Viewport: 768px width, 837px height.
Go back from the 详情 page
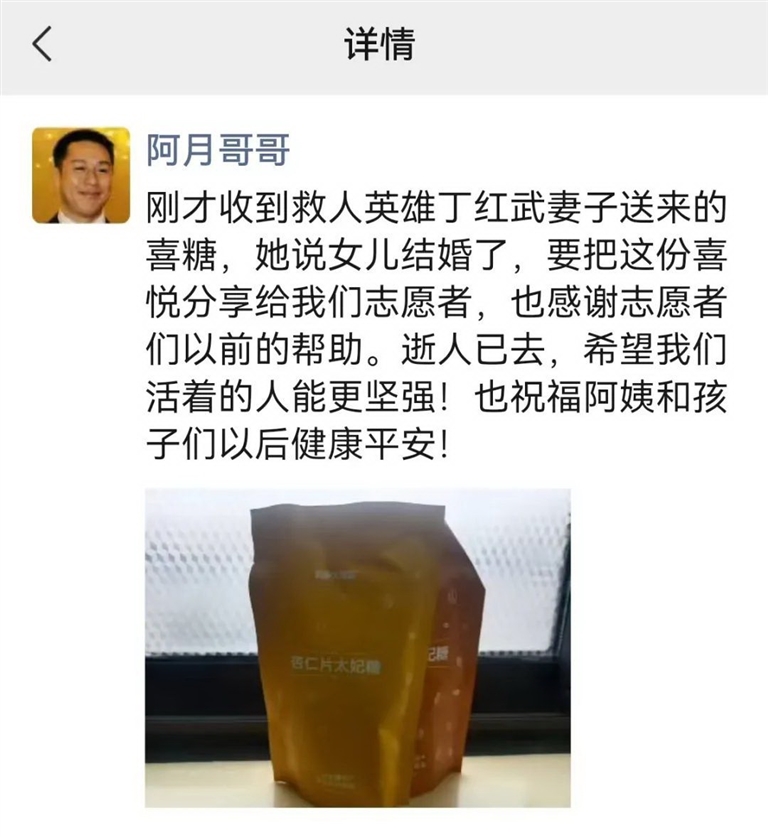42,45
